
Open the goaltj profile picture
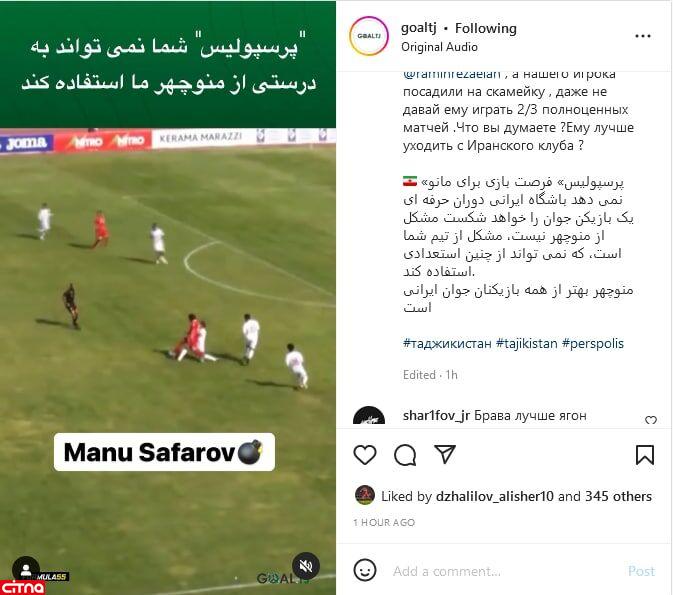(x=368, y=37)
